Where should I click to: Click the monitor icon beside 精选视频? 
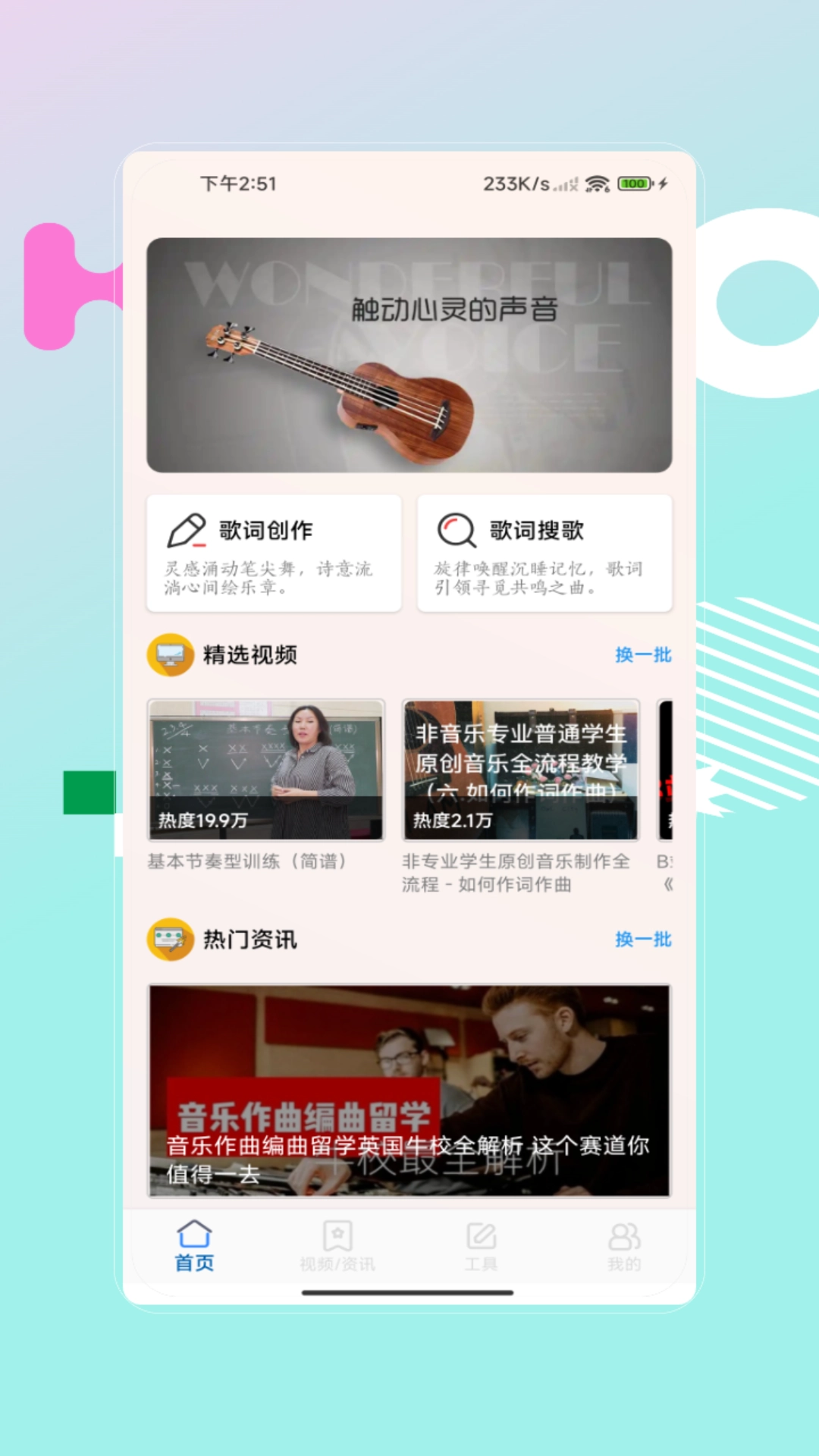click(170, 654)
